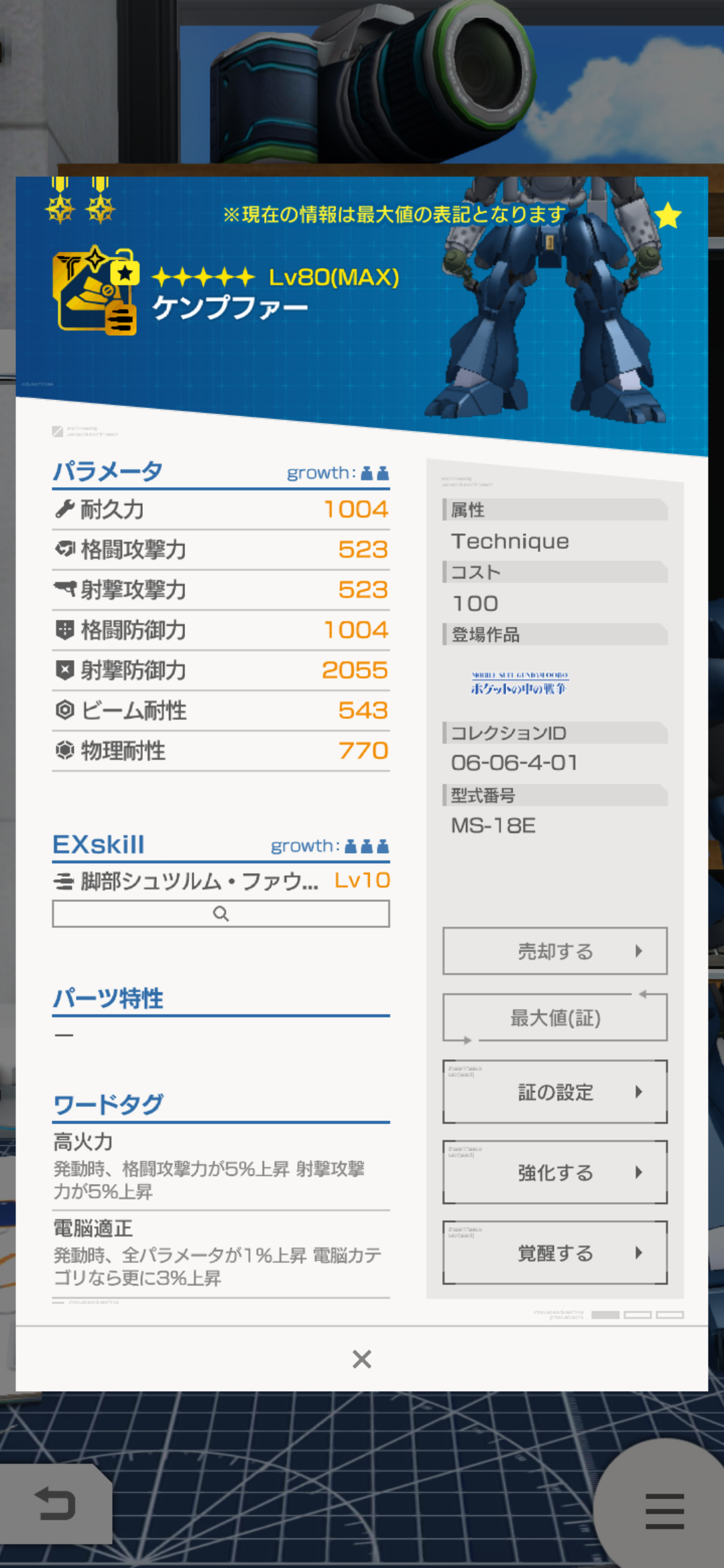Image resolution: width=724 pixels, height=1568 pixels.
Task: Tap the 売却する sell button
Action: click(x=555, y=951)
